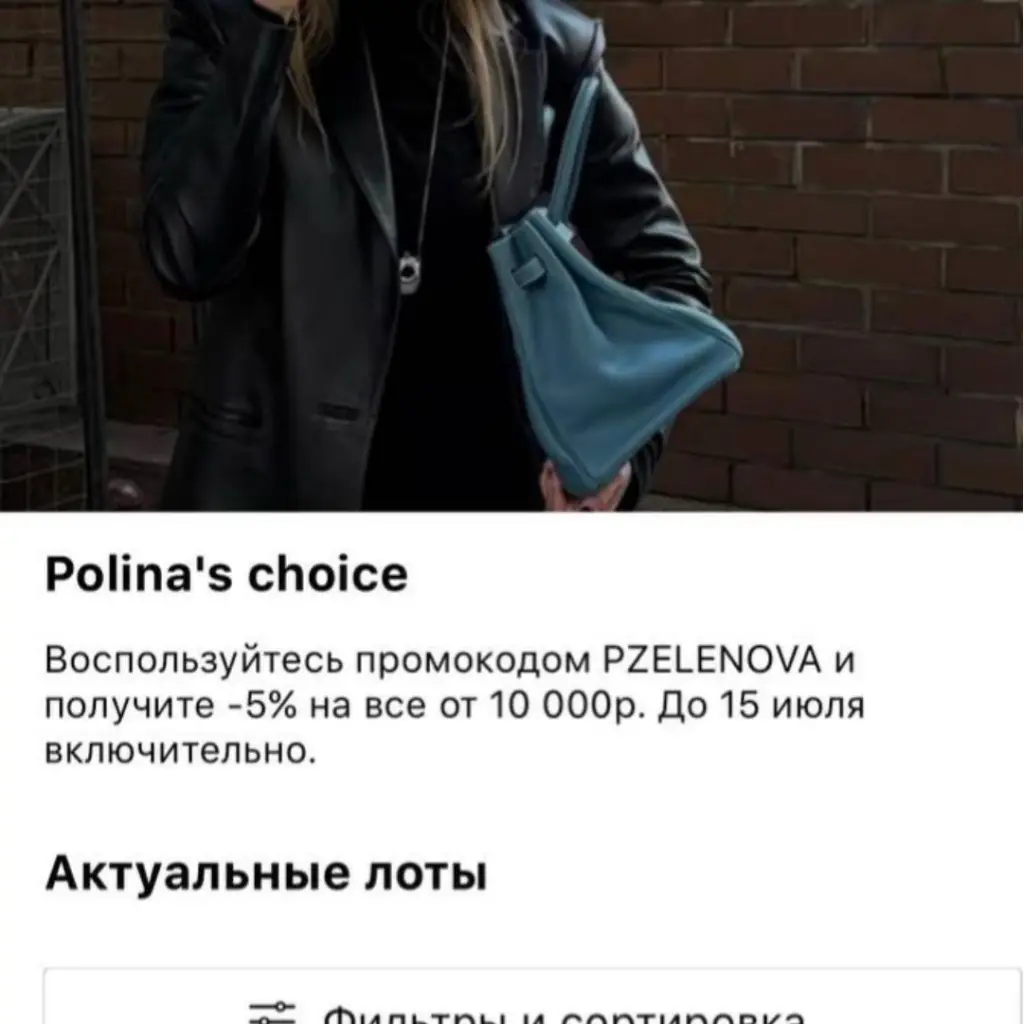This screenshot has width=1024, height=1024.
Task: Open the Фильтры и сортировка button
Action: (x=530, y=1003)
